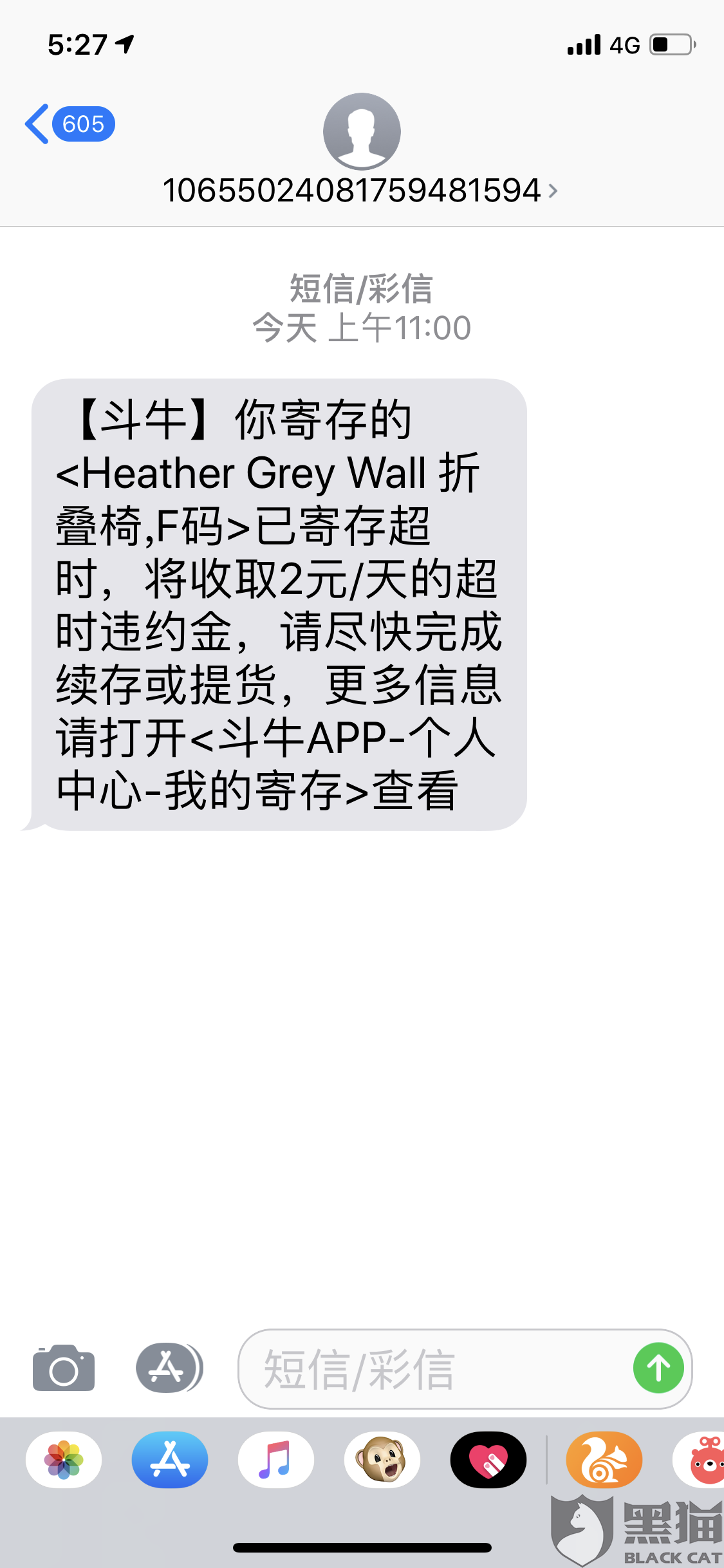Send the message with green arrow

pyautogui.click(x=658, y=1368)
